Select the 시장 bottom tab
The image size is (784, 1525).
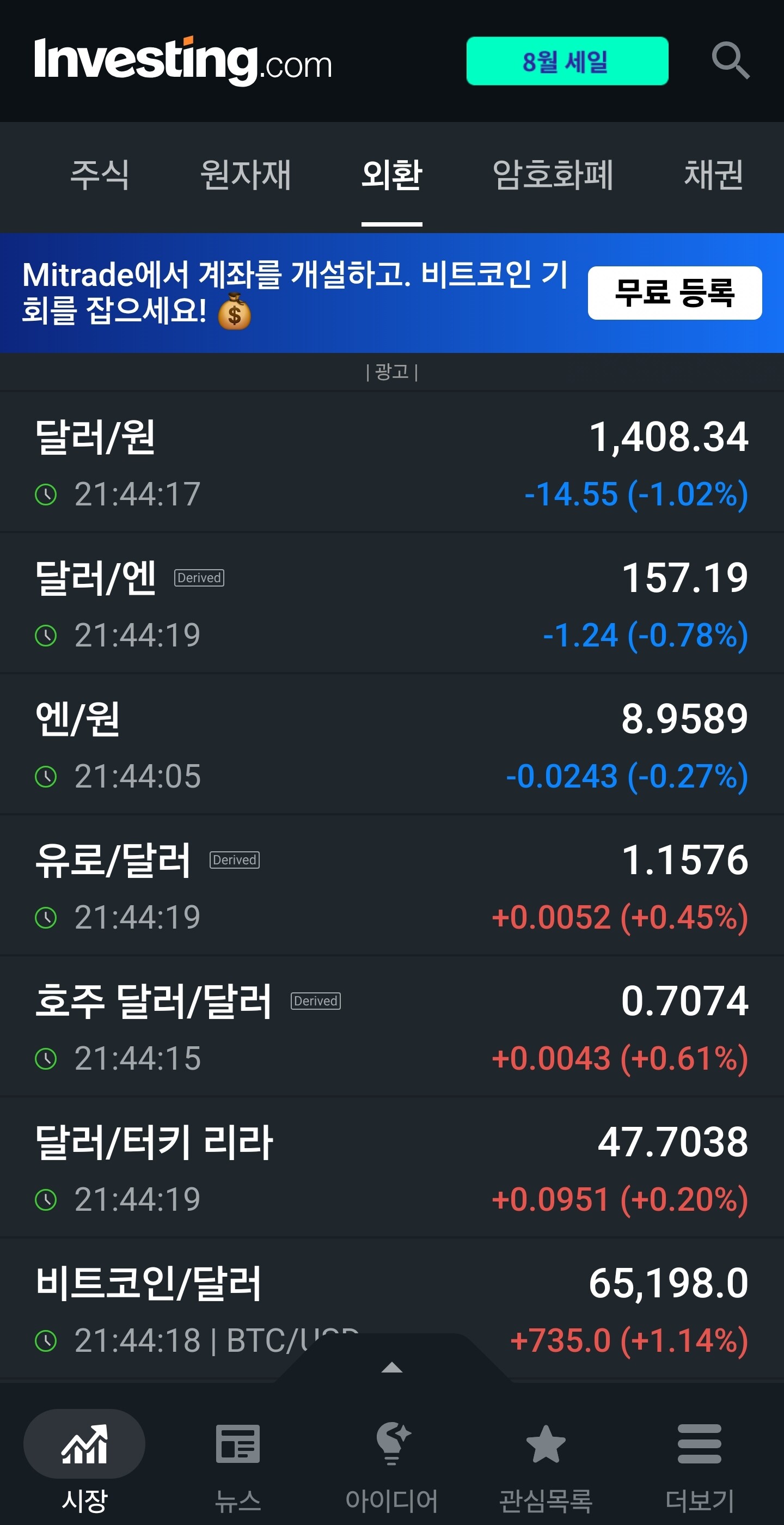[84, 1467]
